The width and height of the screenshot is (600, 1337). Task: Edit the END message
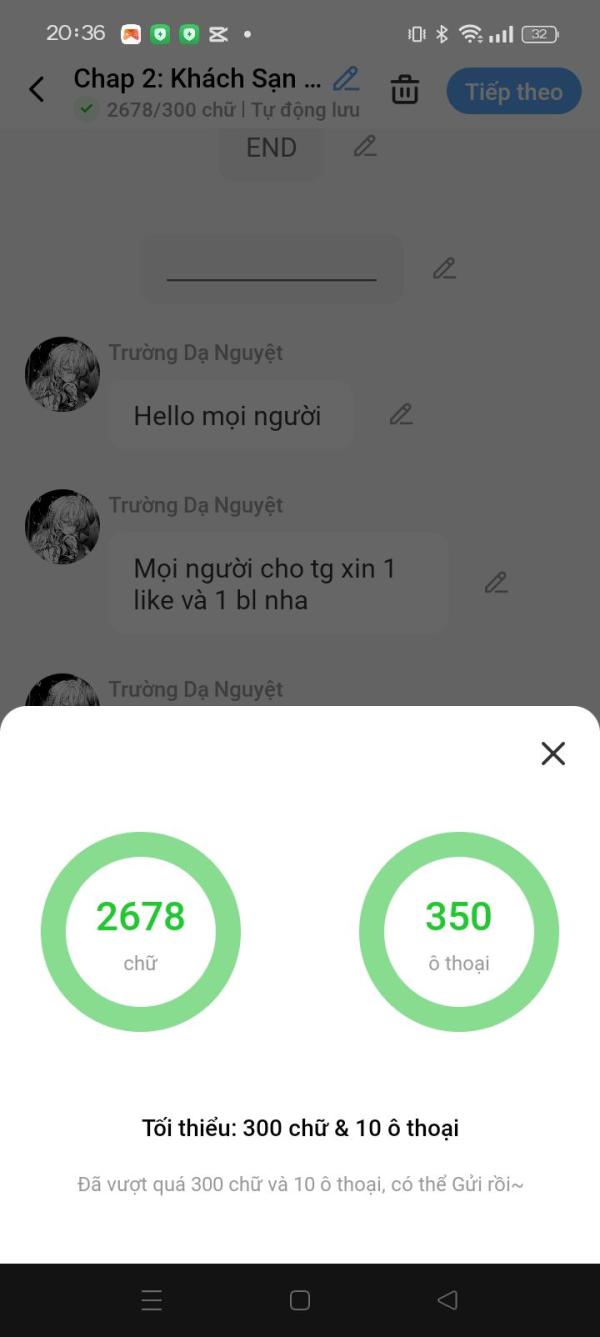pos(365,147)
